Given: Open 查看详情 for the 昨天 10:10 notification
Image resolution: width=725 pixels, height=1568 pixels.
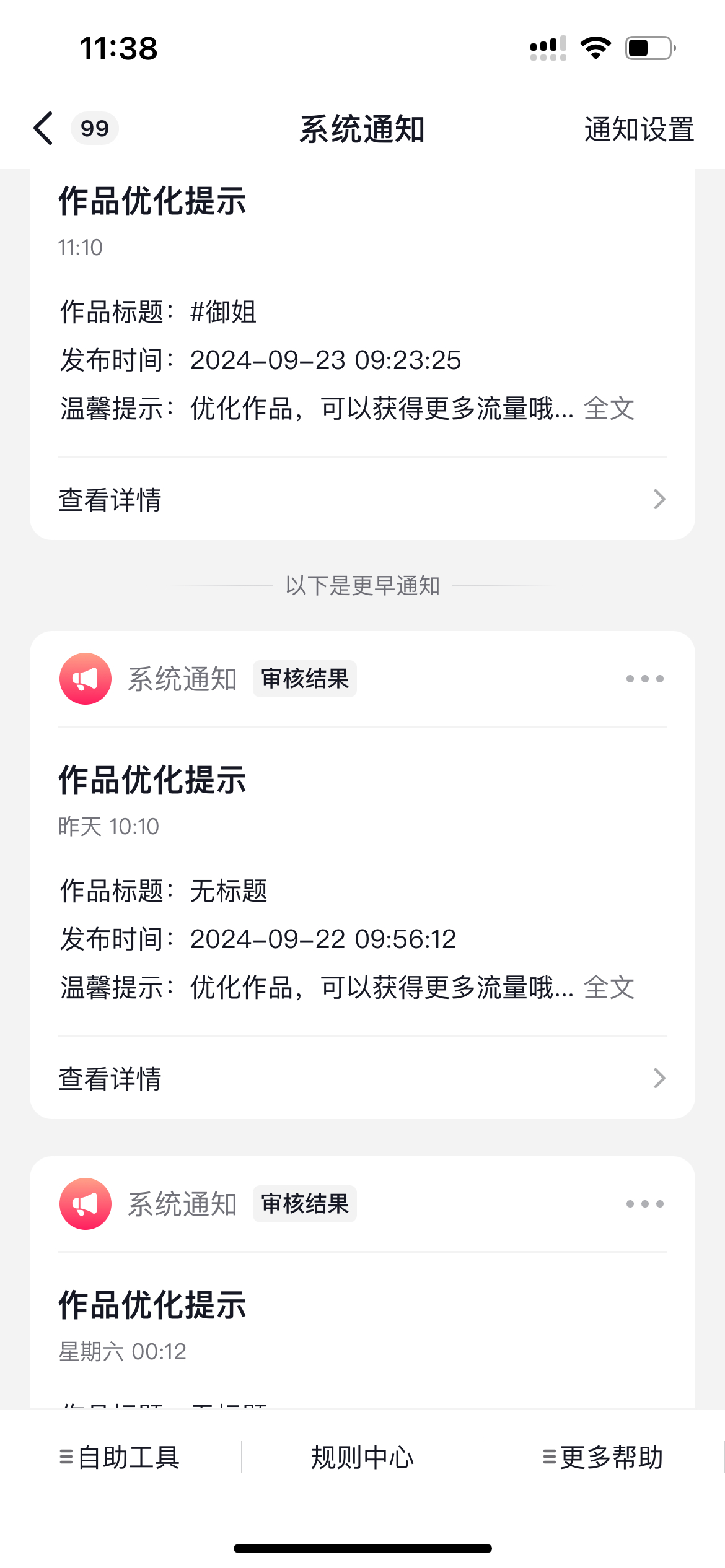Looking at the screenshot, I should coord(362,1079).
